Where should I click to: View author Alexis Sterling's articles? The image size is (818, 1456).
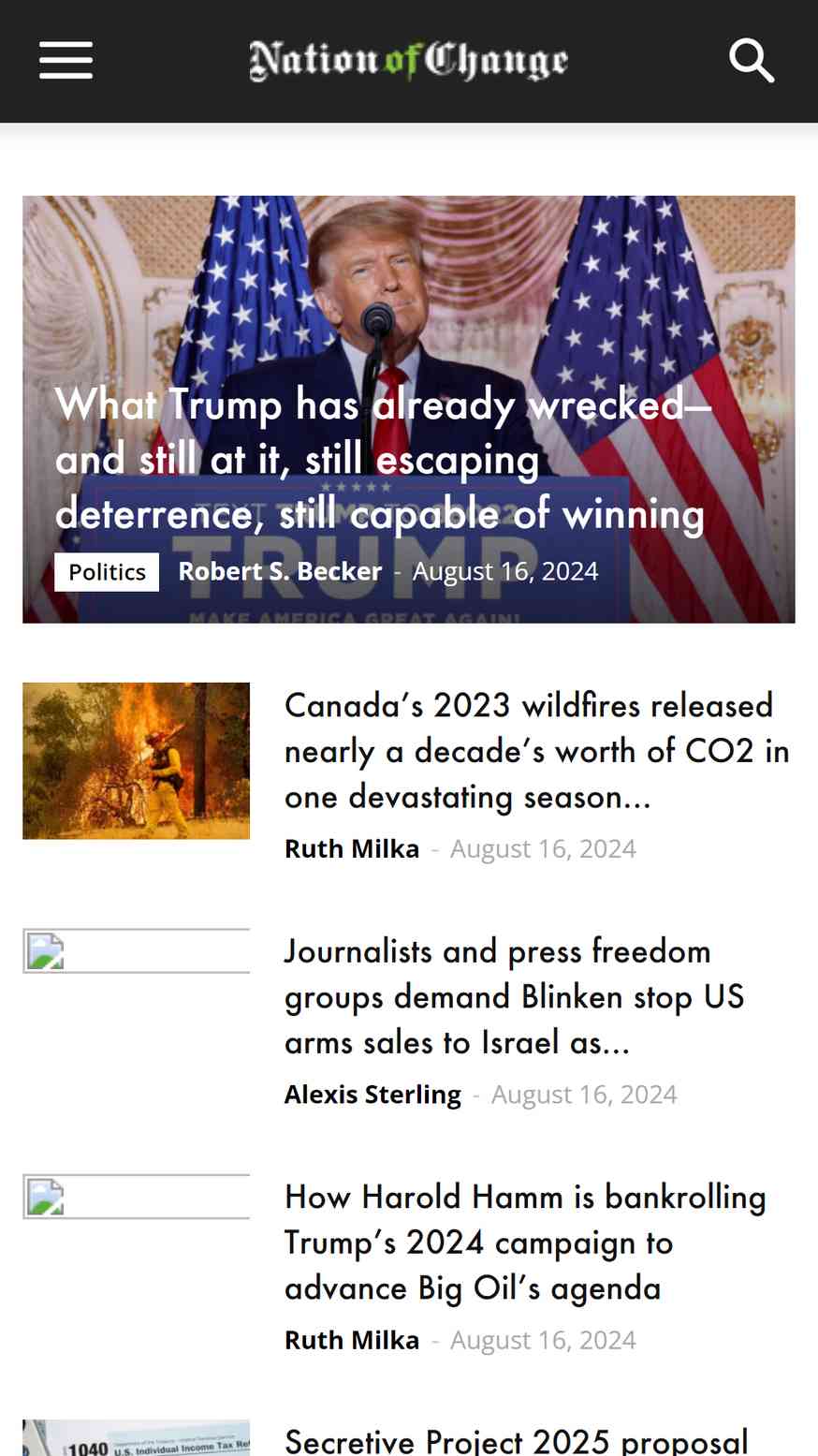coord(372,1094)
